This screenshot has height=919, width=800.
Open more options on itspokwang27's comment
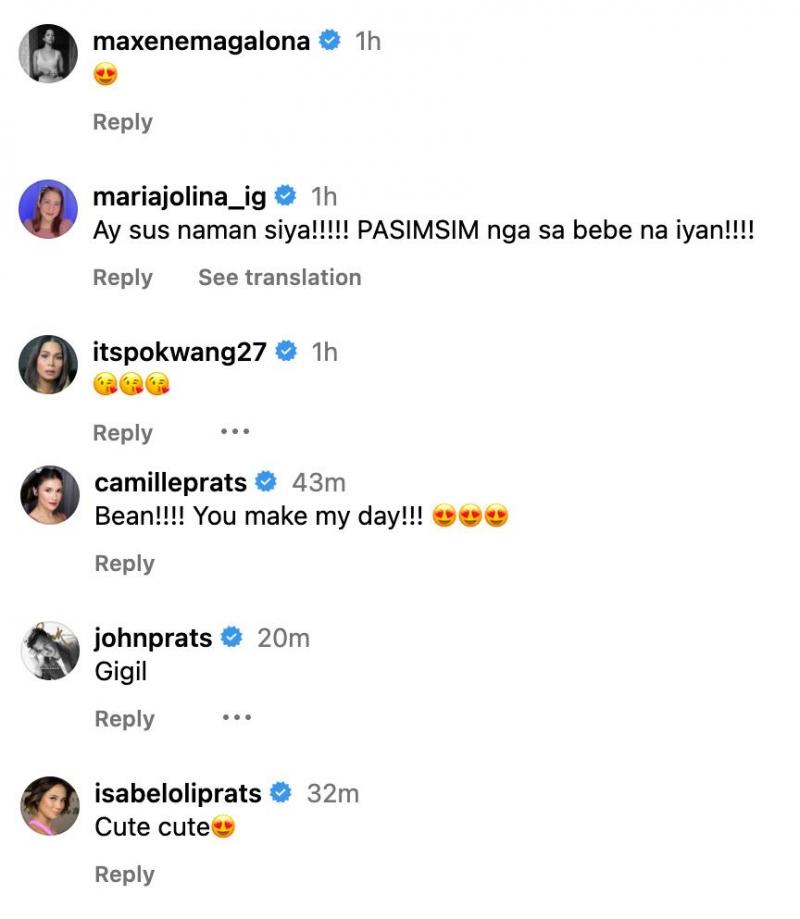(235, 433)
